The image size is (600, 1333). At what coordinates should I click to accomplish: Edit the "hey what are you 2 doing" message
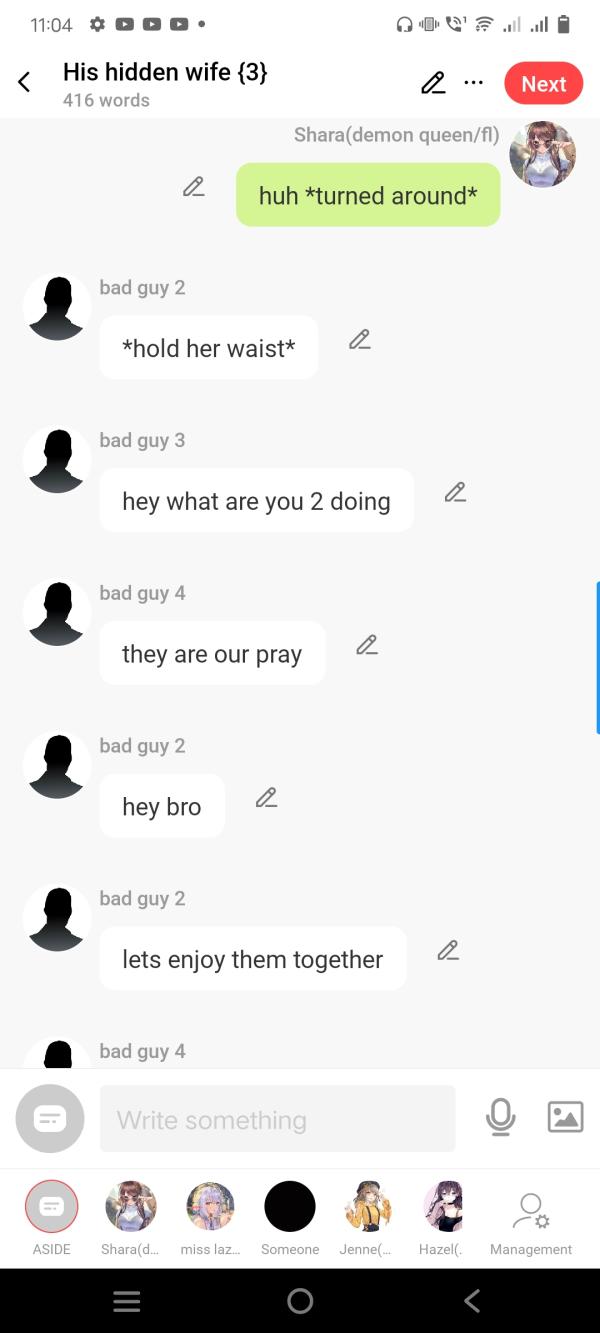pyautogui.click(x=455, y=492)
